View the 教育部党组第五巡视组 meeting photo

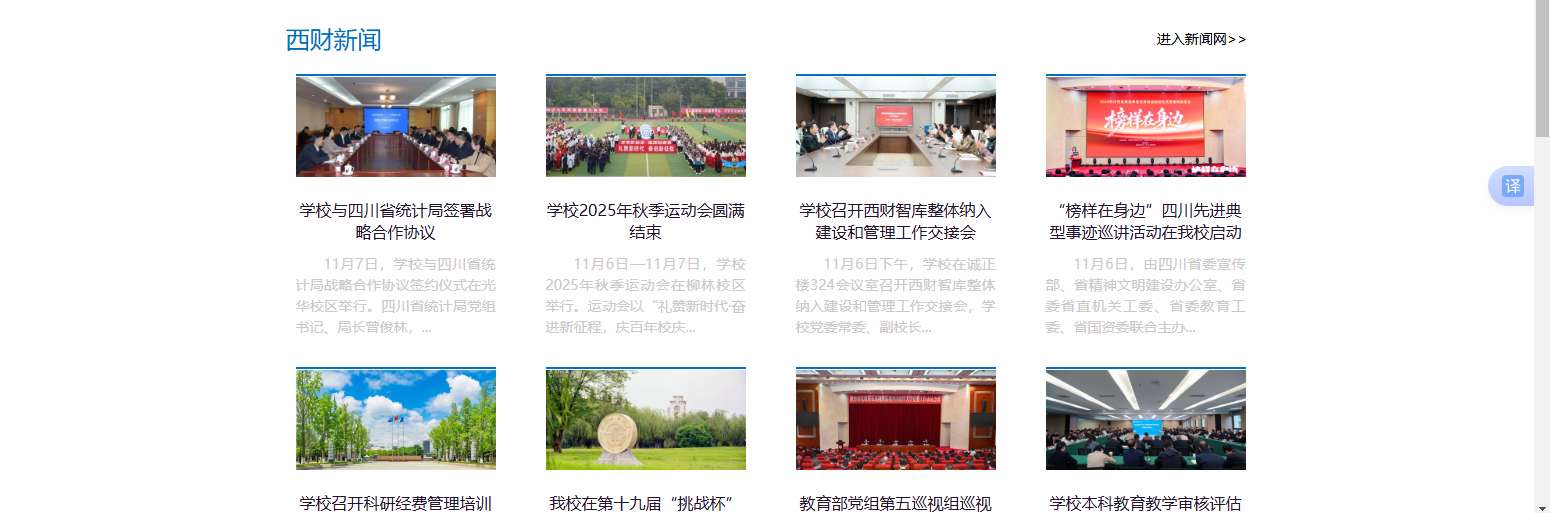tap(896, 419)
